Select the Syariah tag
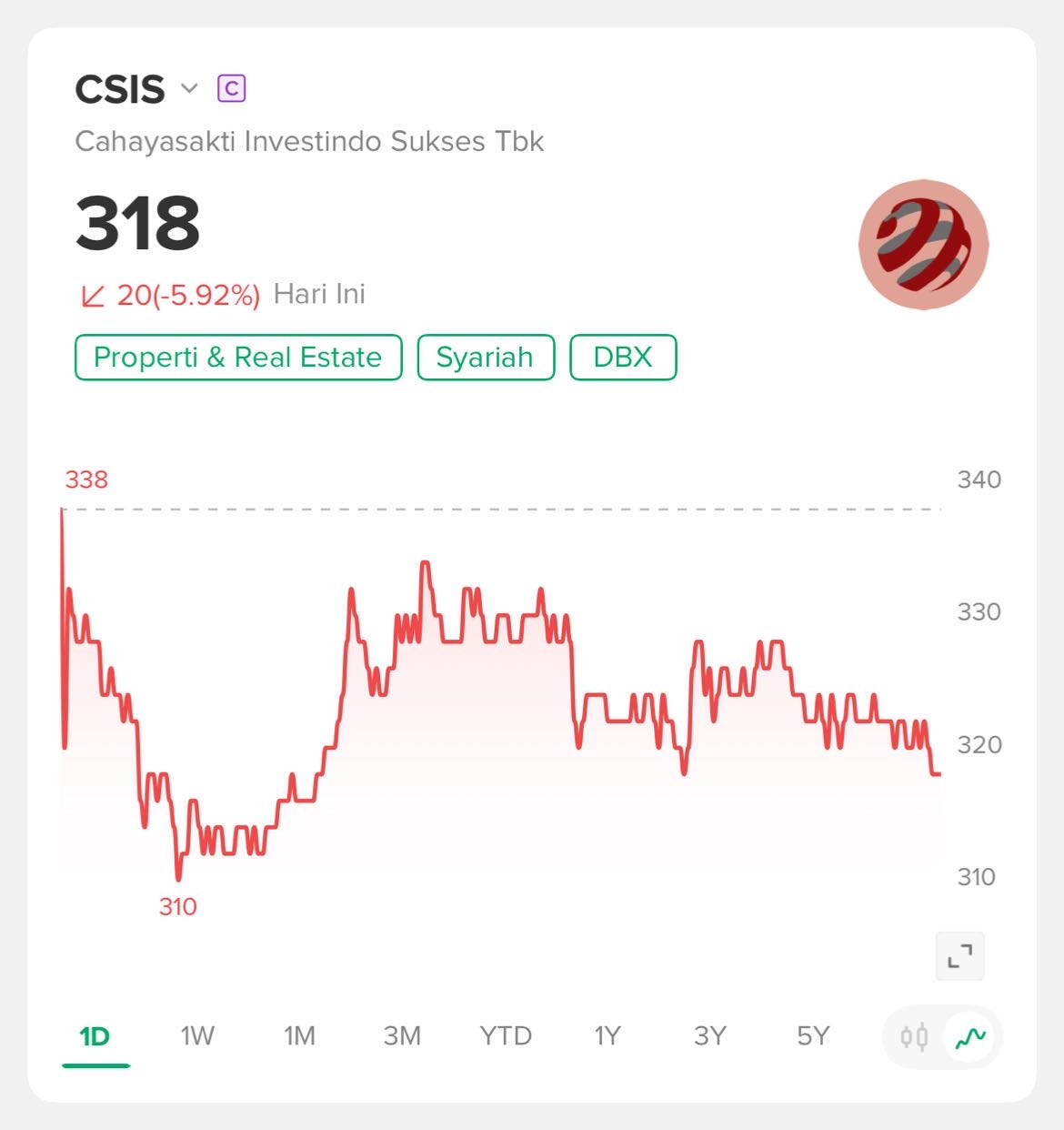The height and width of the screenshot is (1130, 1064). click(485, 357)
